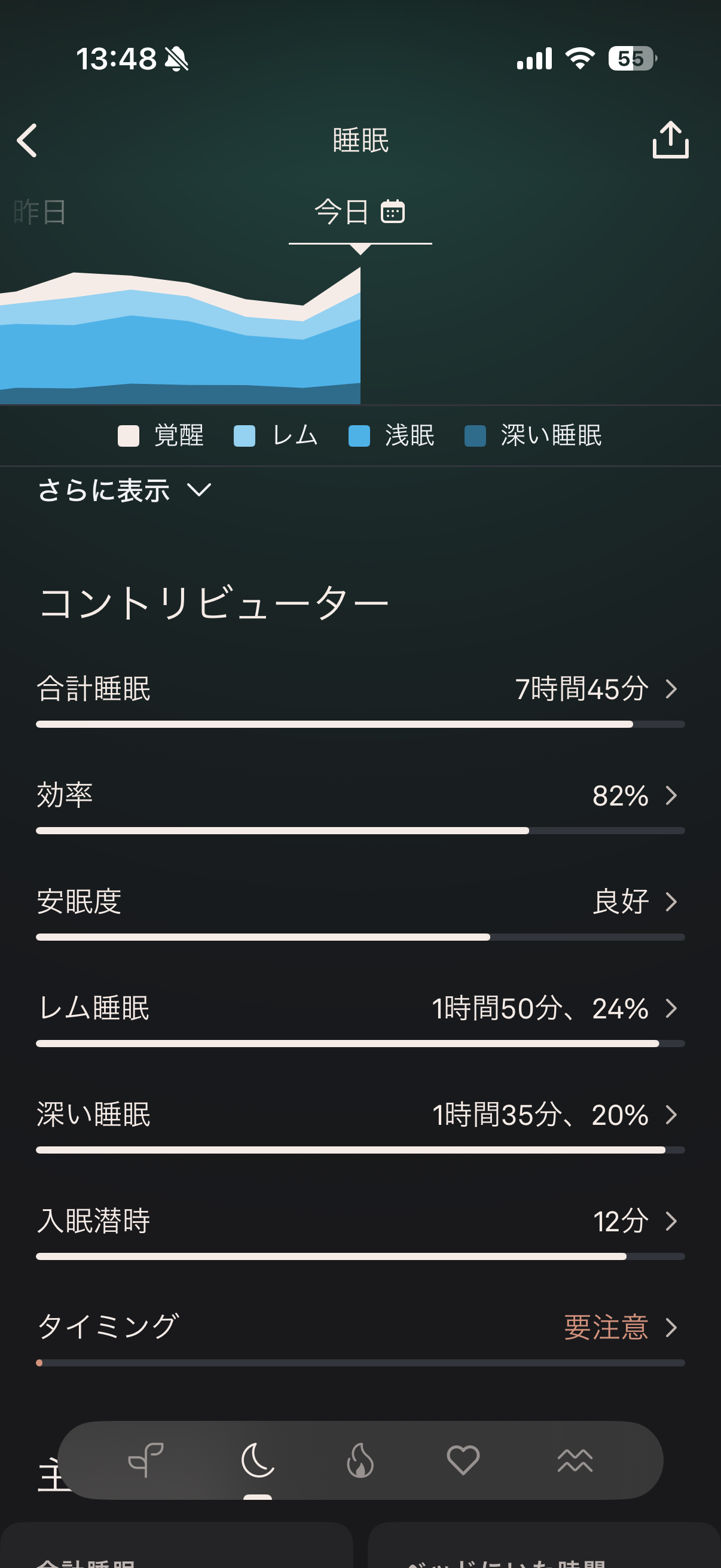Viewport: 721px width, 1568px height.
Task: Go back from the 睡眠 screen
Action: point(28,141)
